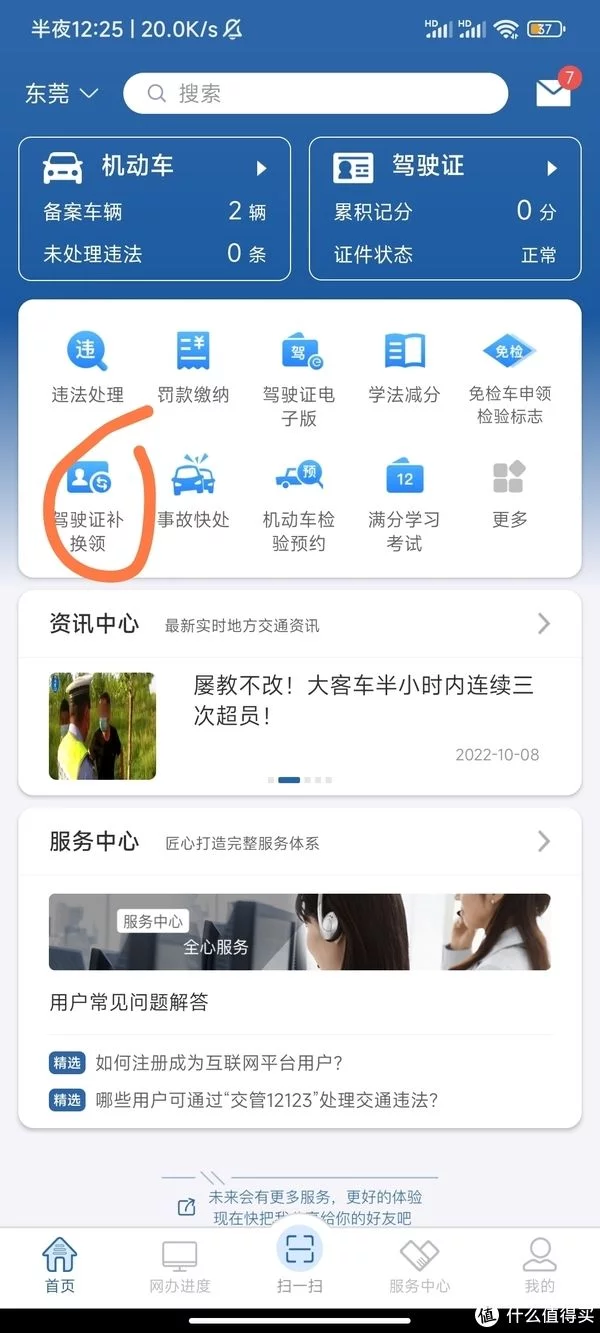Open the 扫一扫 scanner
The width and height of the screenshot is (600, 1333).
[300, 1258]
